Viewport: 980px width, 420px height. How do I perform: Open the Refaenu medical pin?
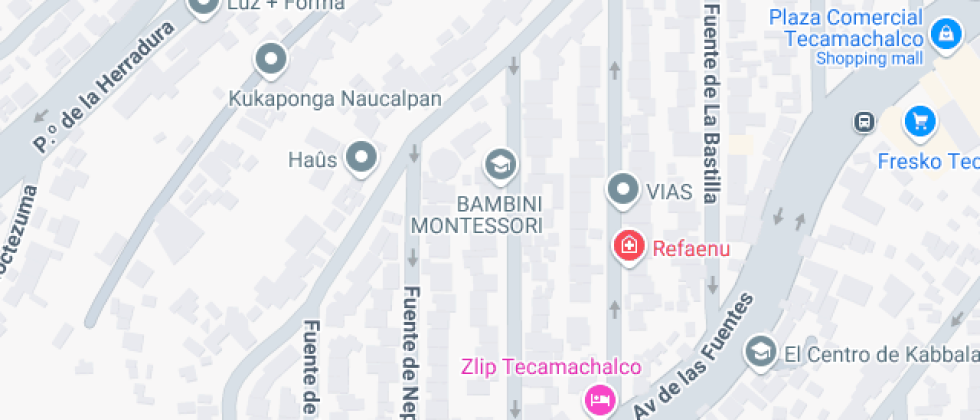click(629, 245)
